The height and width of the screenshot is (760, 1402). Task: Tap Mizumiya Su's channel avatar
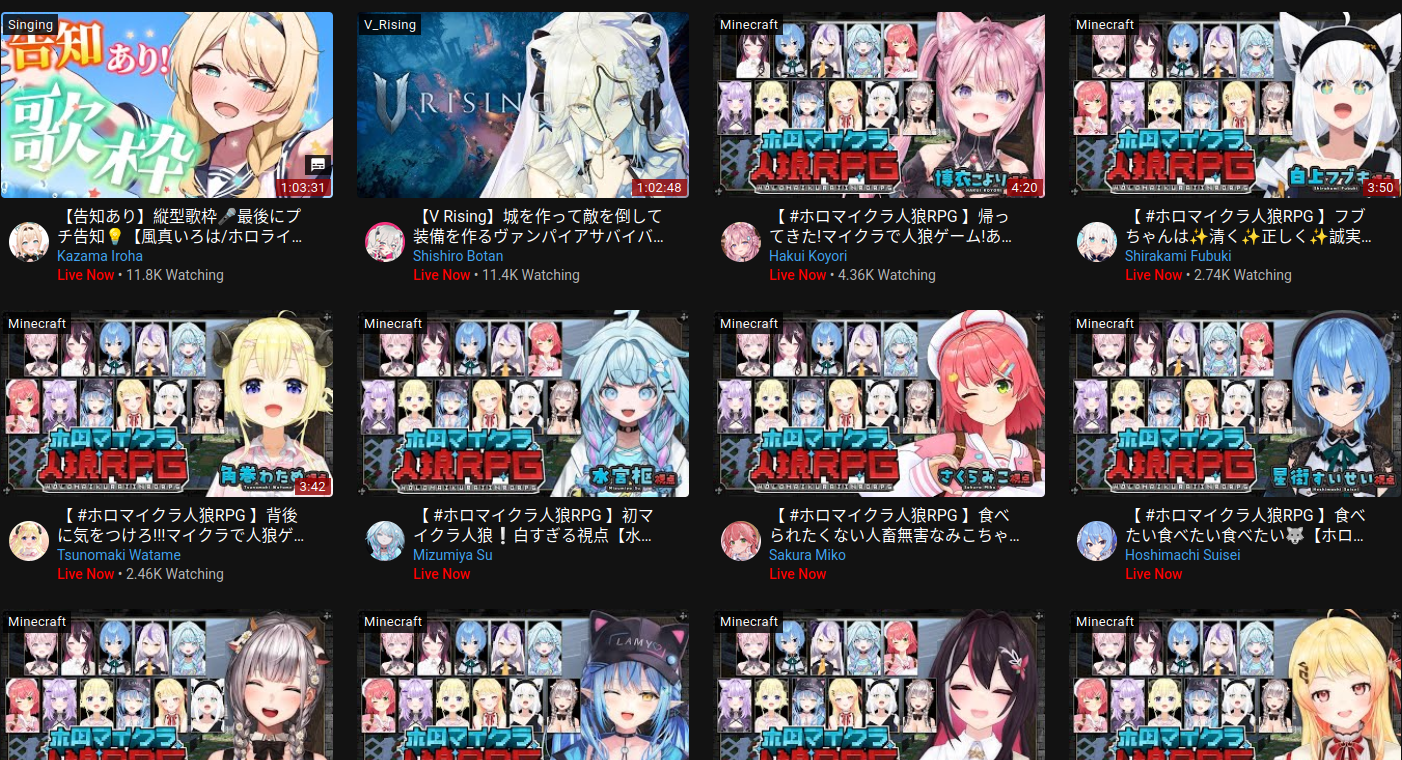pos(385,541)
